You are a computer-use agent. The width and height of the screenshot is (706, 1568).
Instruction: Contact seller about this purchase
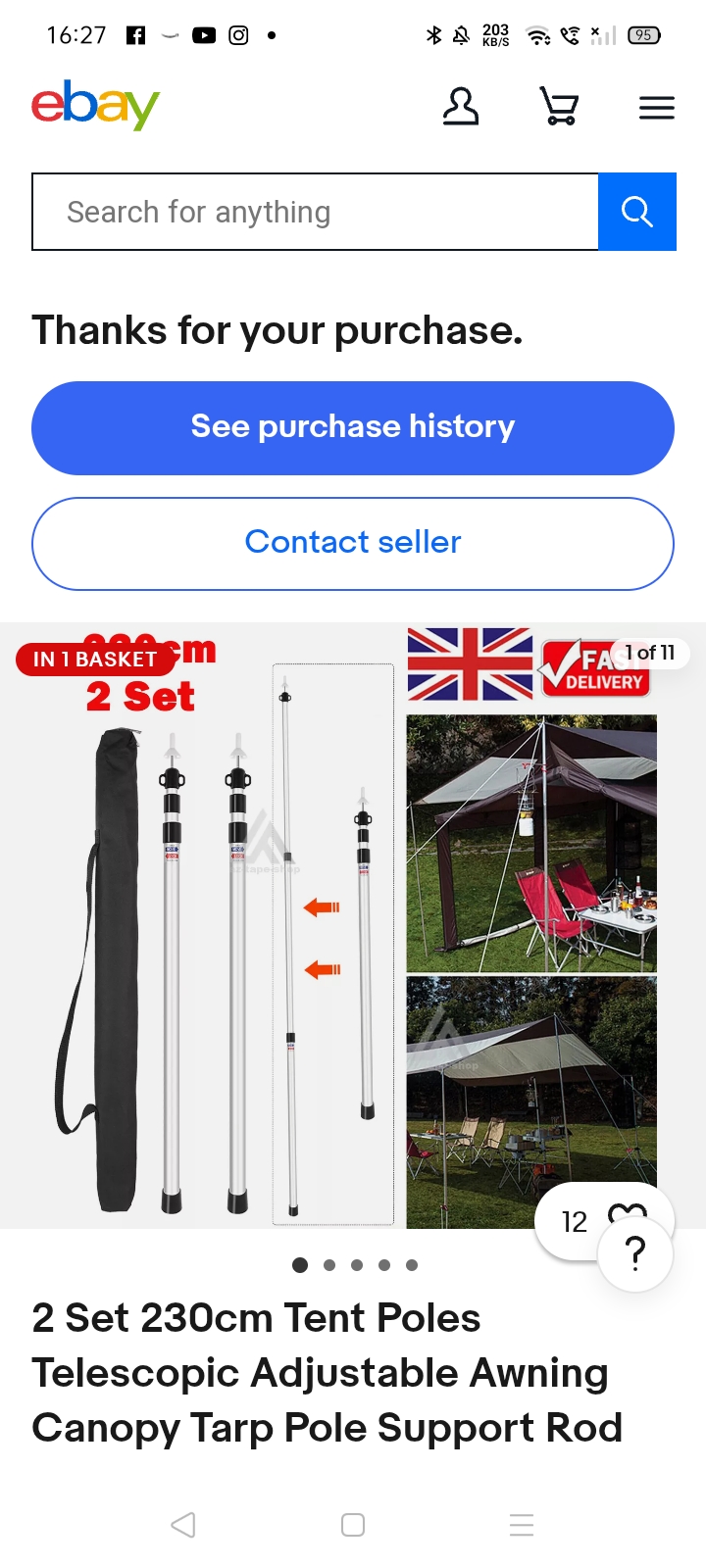[x=353, y=543]
